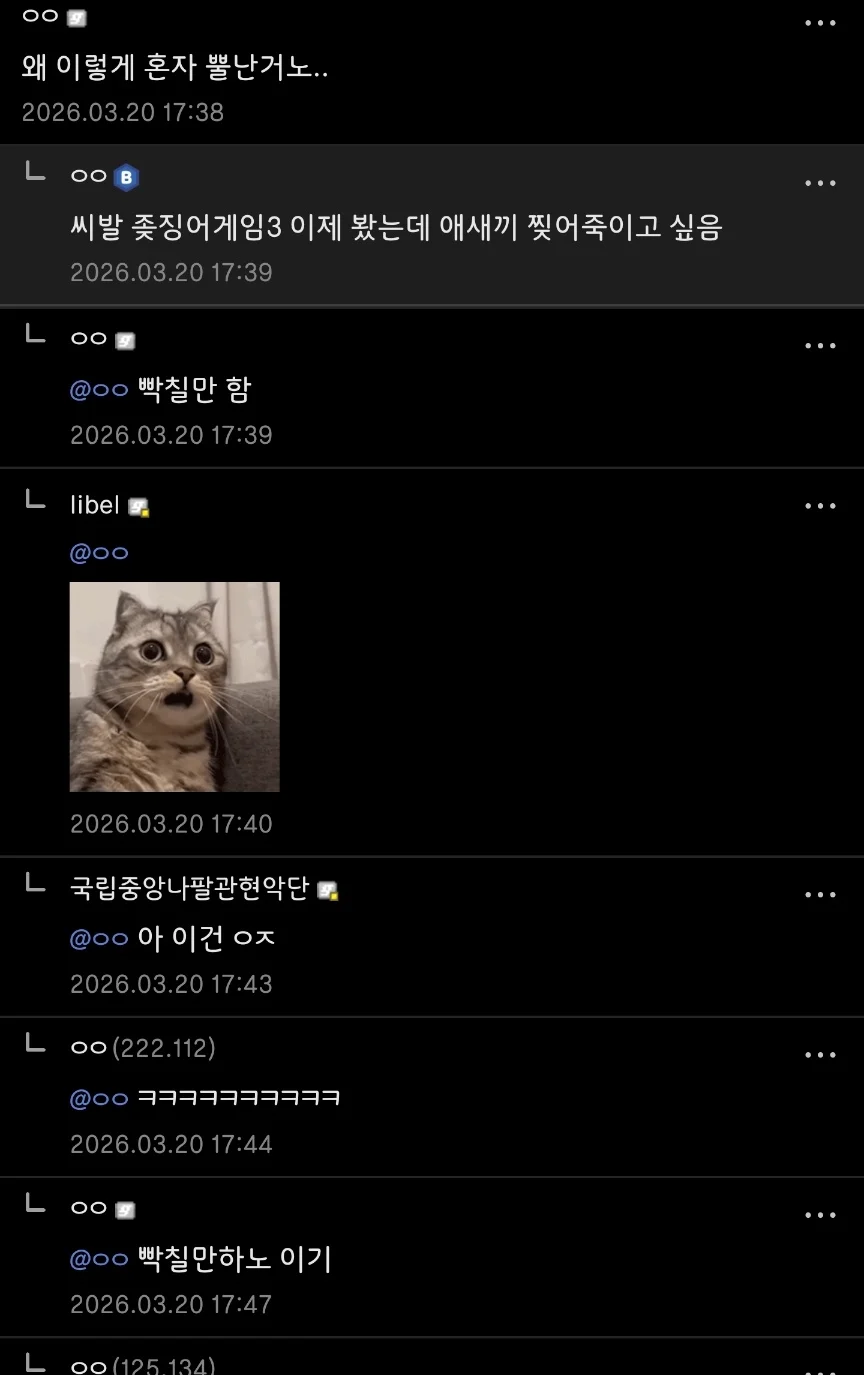
Task: Open options for the 17:39 highlighted reply
Action: click(x=820, y=183)
